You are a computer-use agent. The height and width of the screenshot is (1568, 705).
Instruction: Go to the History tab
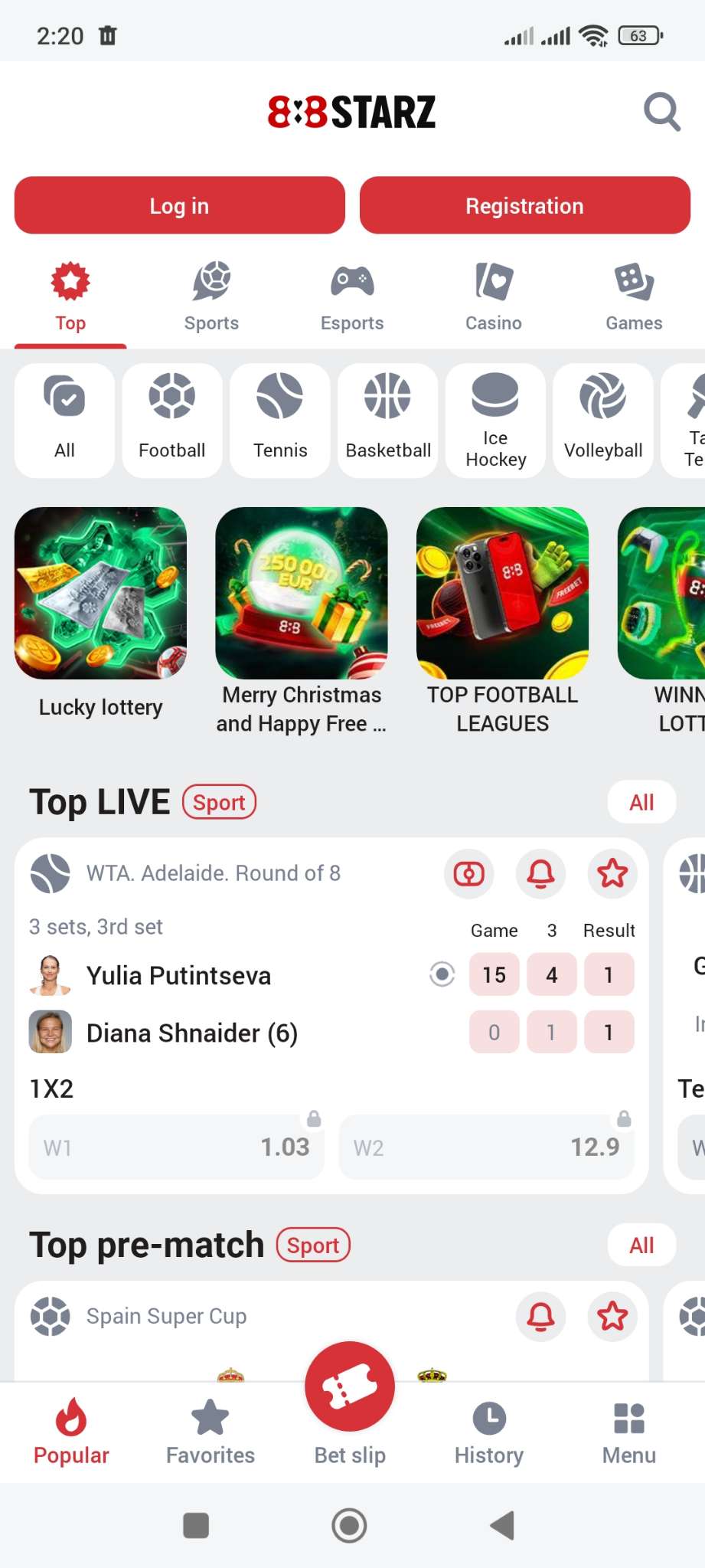click(489, 1432)
